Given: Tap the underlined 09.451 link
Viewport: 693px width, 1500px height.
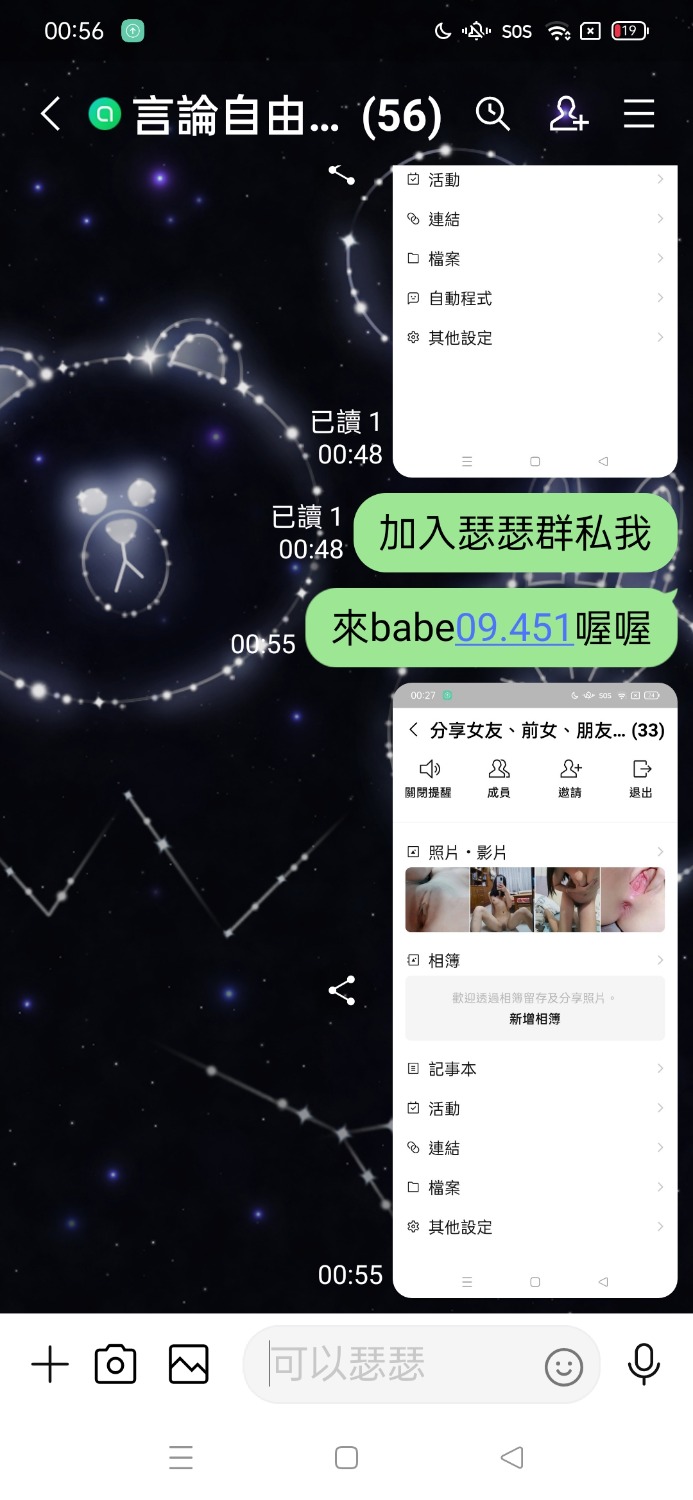Looking at the screenshot, I should point(514,628).
